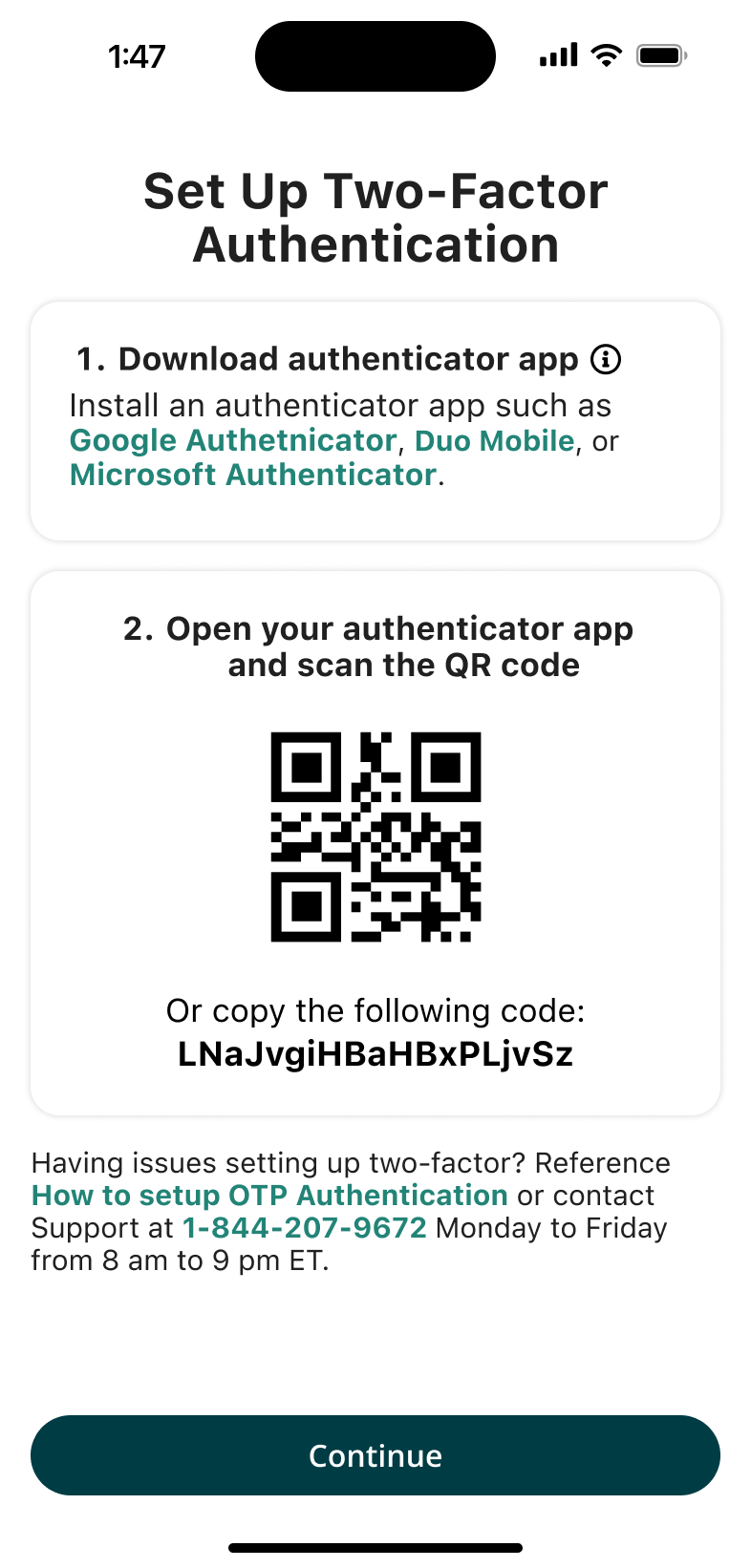Open the Google Authetnicator link
Viewport: 751px width, 1568px height.
[233, 440]
